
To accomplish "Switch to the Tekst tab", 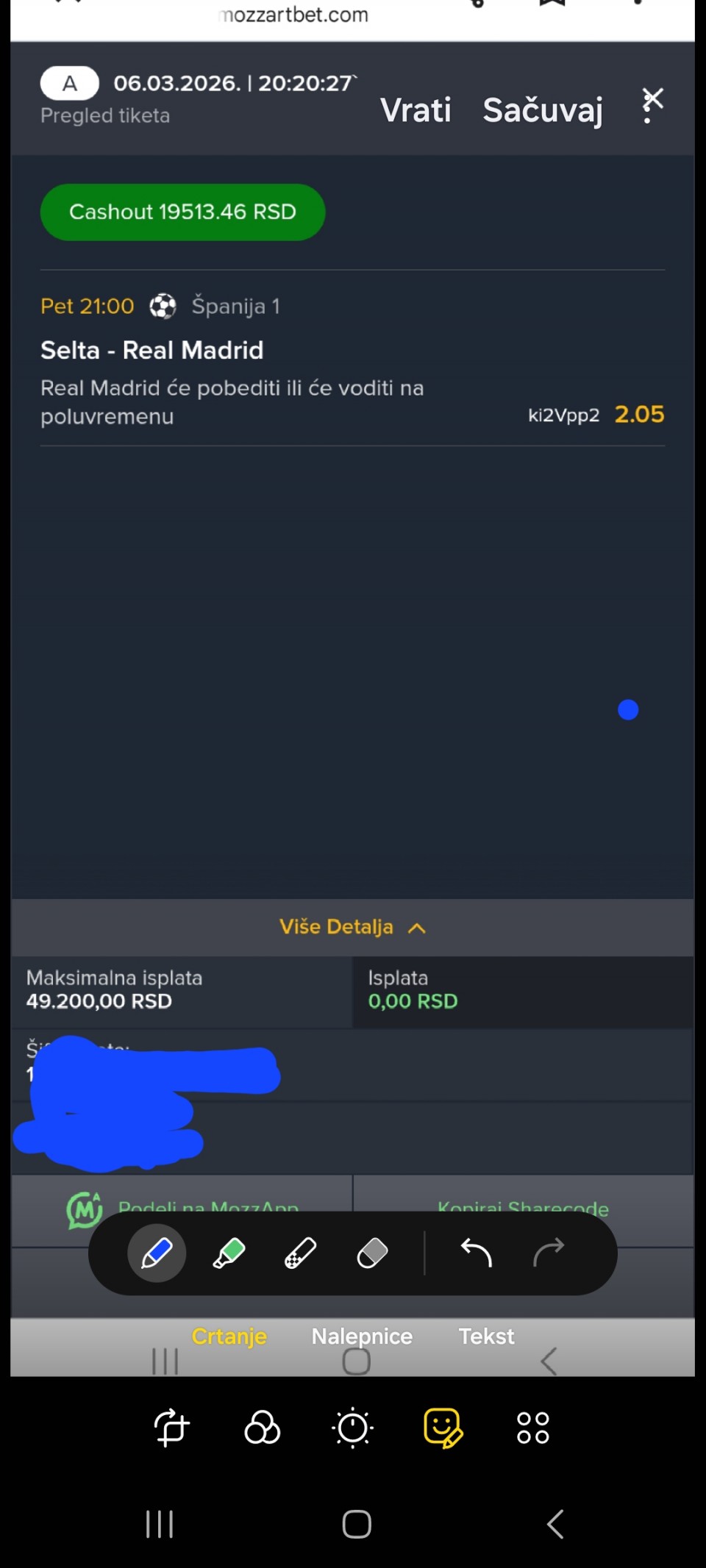I will tap(486, 1336).
